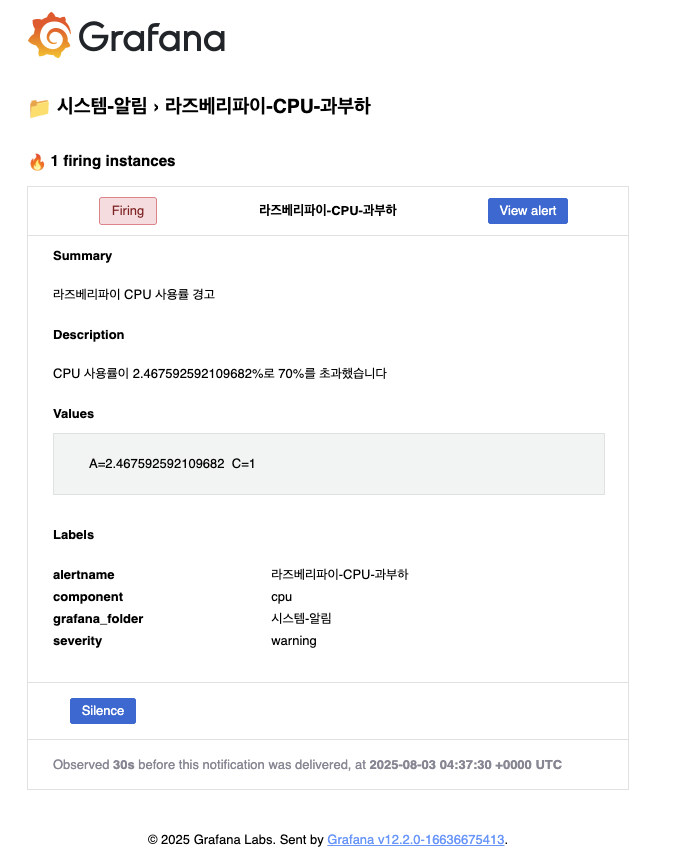Open the View alert button
Screen dimensions: 676x867
[527, 211]
